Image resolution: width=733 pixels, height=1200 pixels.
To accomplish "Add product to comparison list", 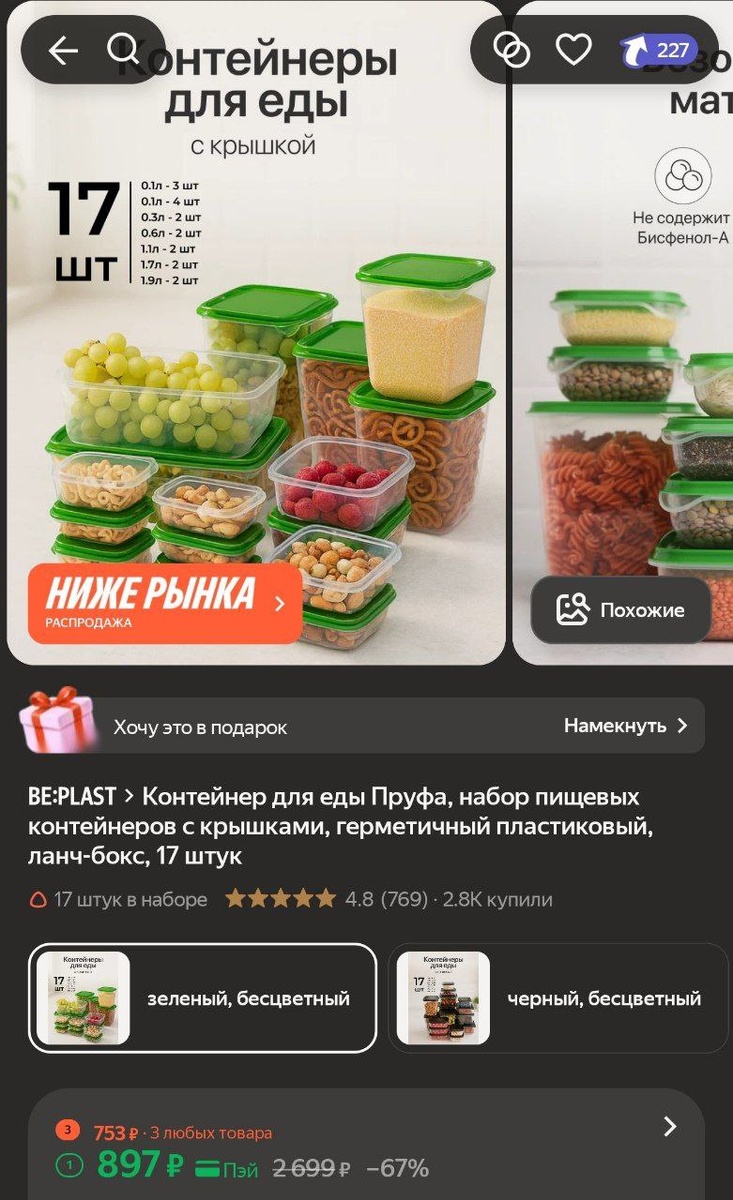I will [x=512, y=50].
